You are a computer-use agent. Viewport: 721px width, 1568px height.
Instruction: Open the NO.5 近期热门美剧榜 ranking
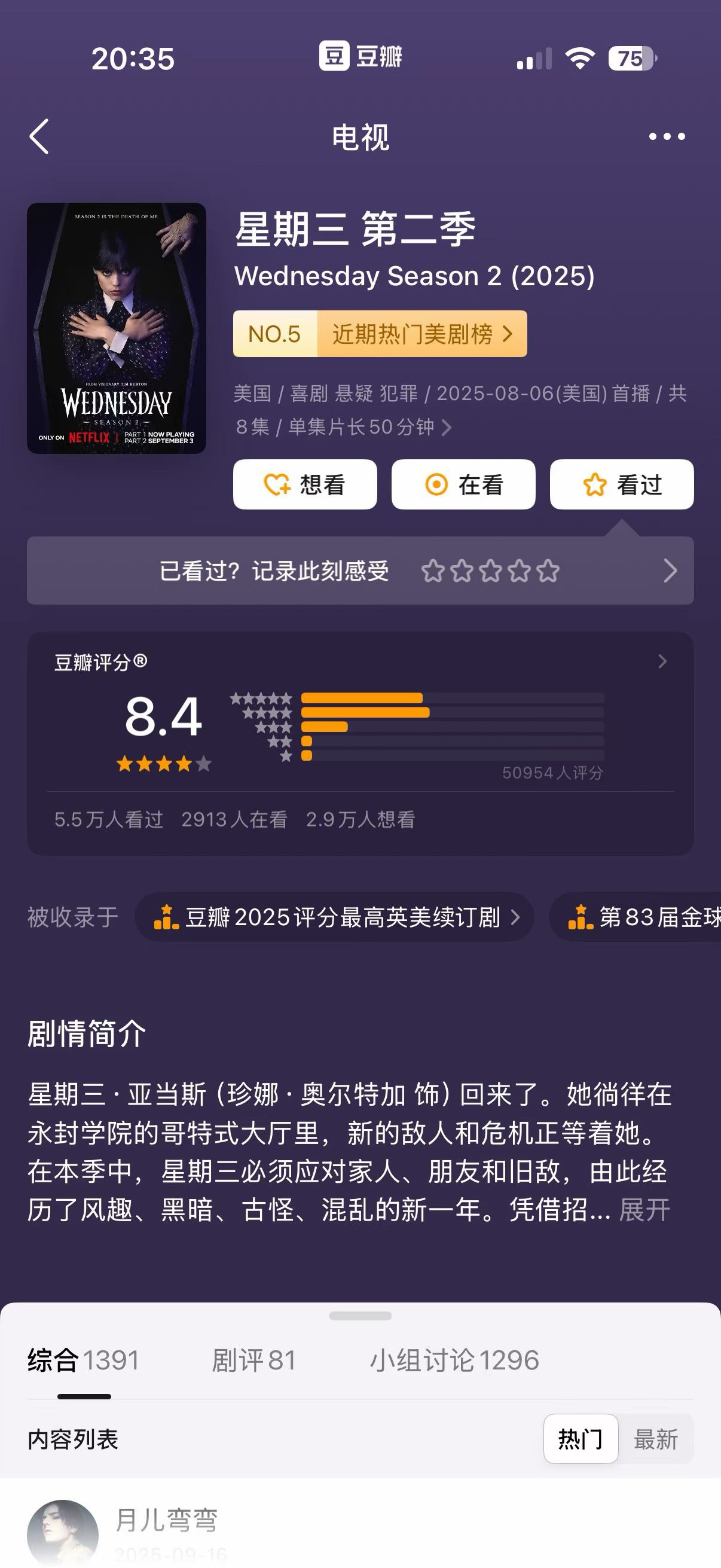380,334
